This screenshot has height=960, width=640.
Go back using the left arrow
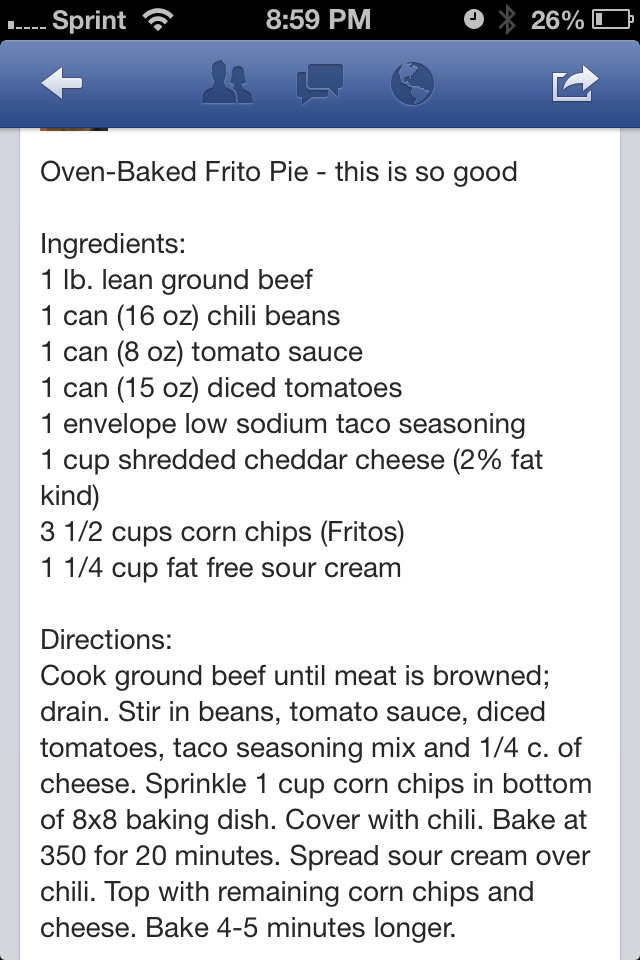[x=62, y=85]
